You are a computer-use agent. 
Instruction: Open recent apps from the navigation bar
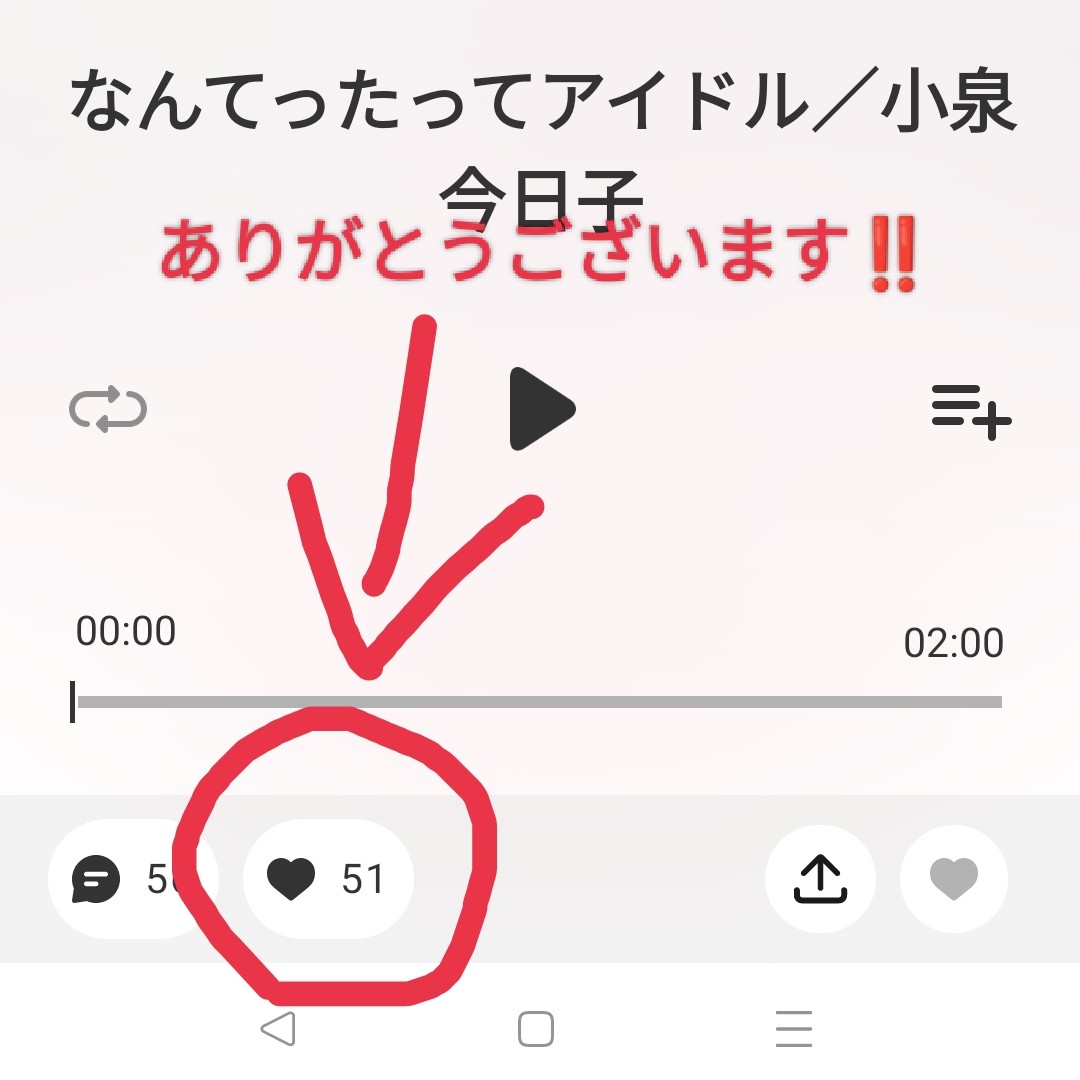[x=793, y=1028]
